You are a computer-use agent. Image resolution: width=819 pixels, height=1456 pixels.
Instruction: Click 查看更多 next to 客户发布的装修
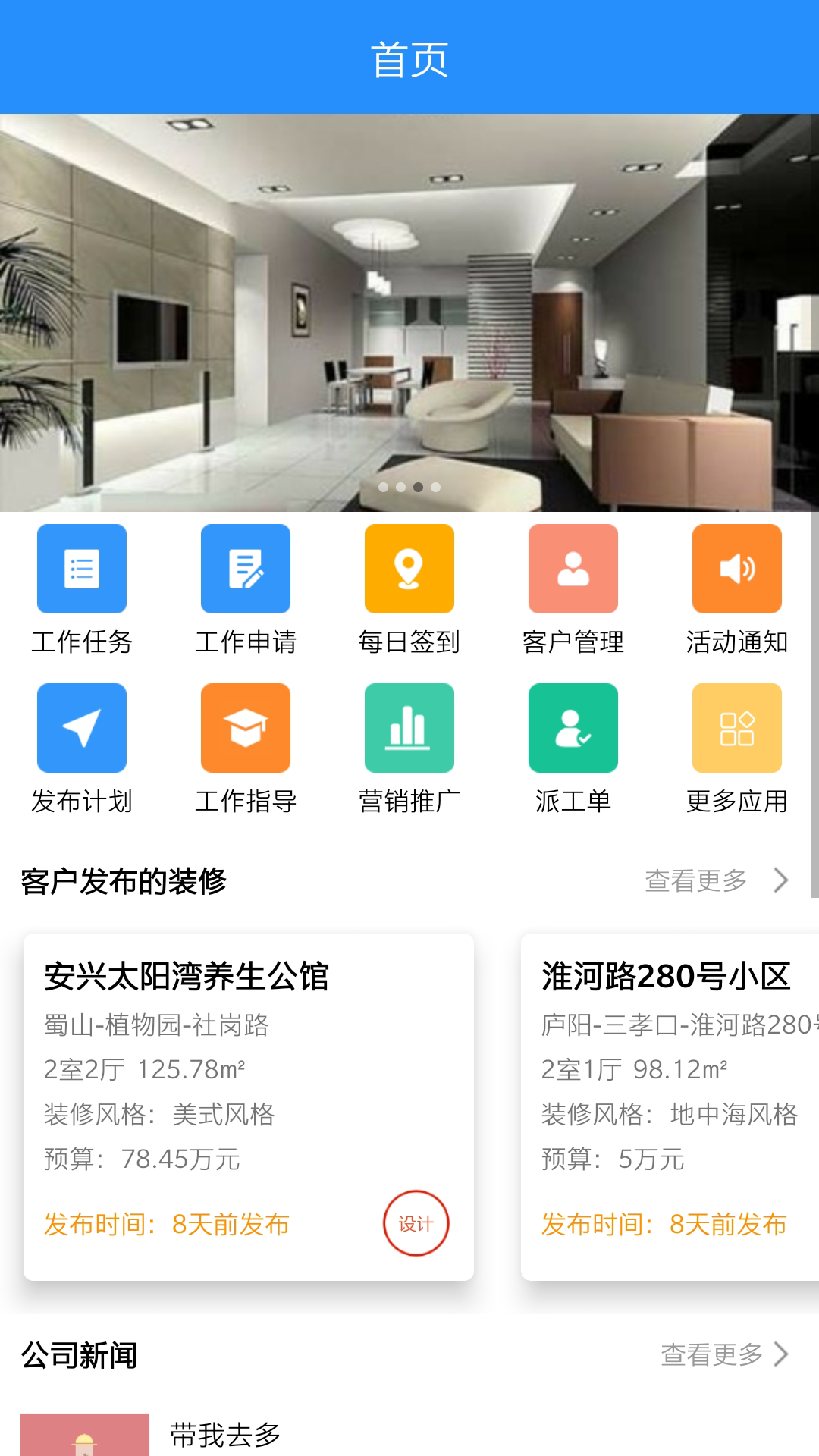coord(695,880)
